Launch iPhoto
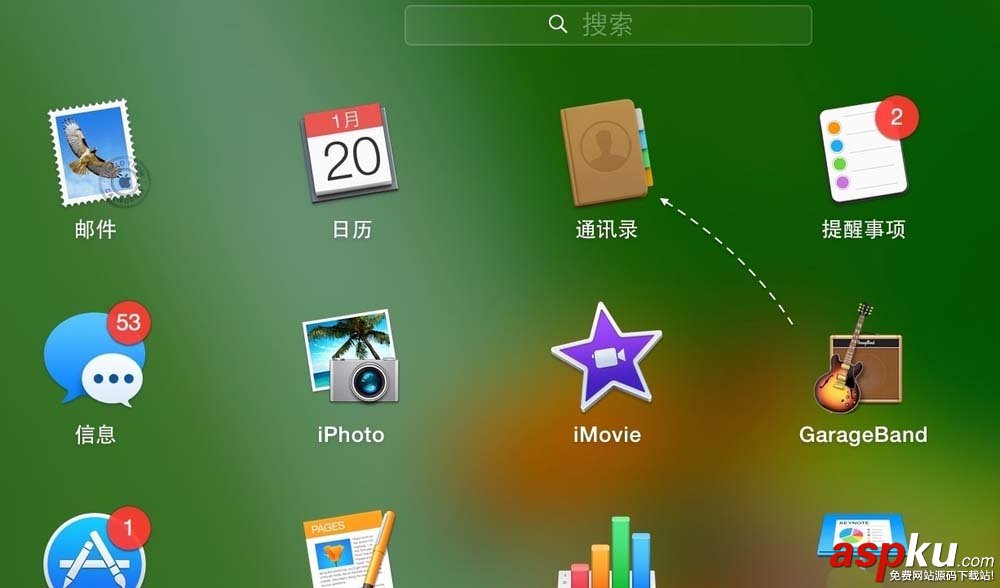The height and width of the screenshot is (588, 1000). point(351,359)
